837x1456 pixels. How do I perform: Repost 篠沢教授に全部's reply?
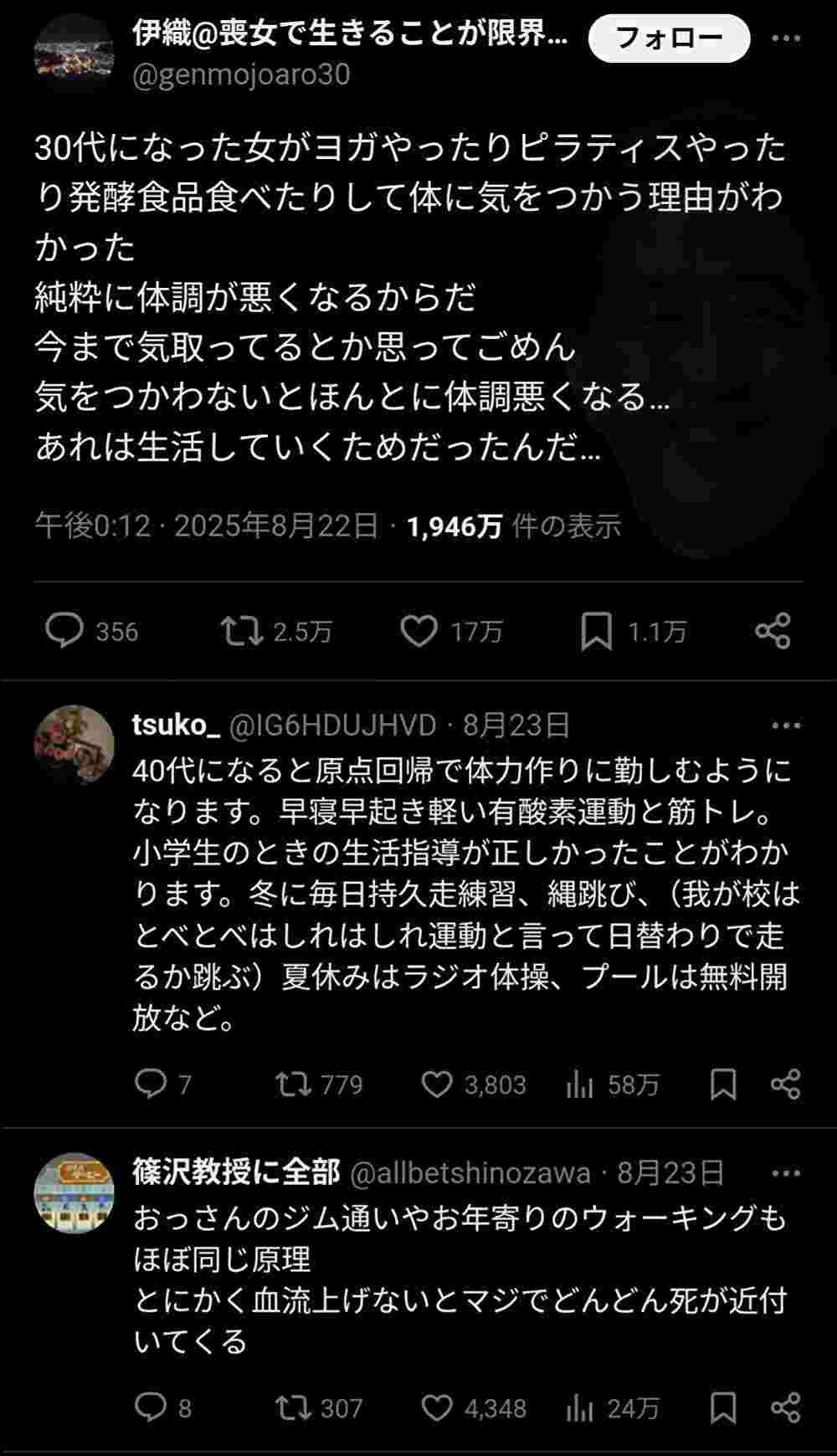click(x=294, y=1408)
